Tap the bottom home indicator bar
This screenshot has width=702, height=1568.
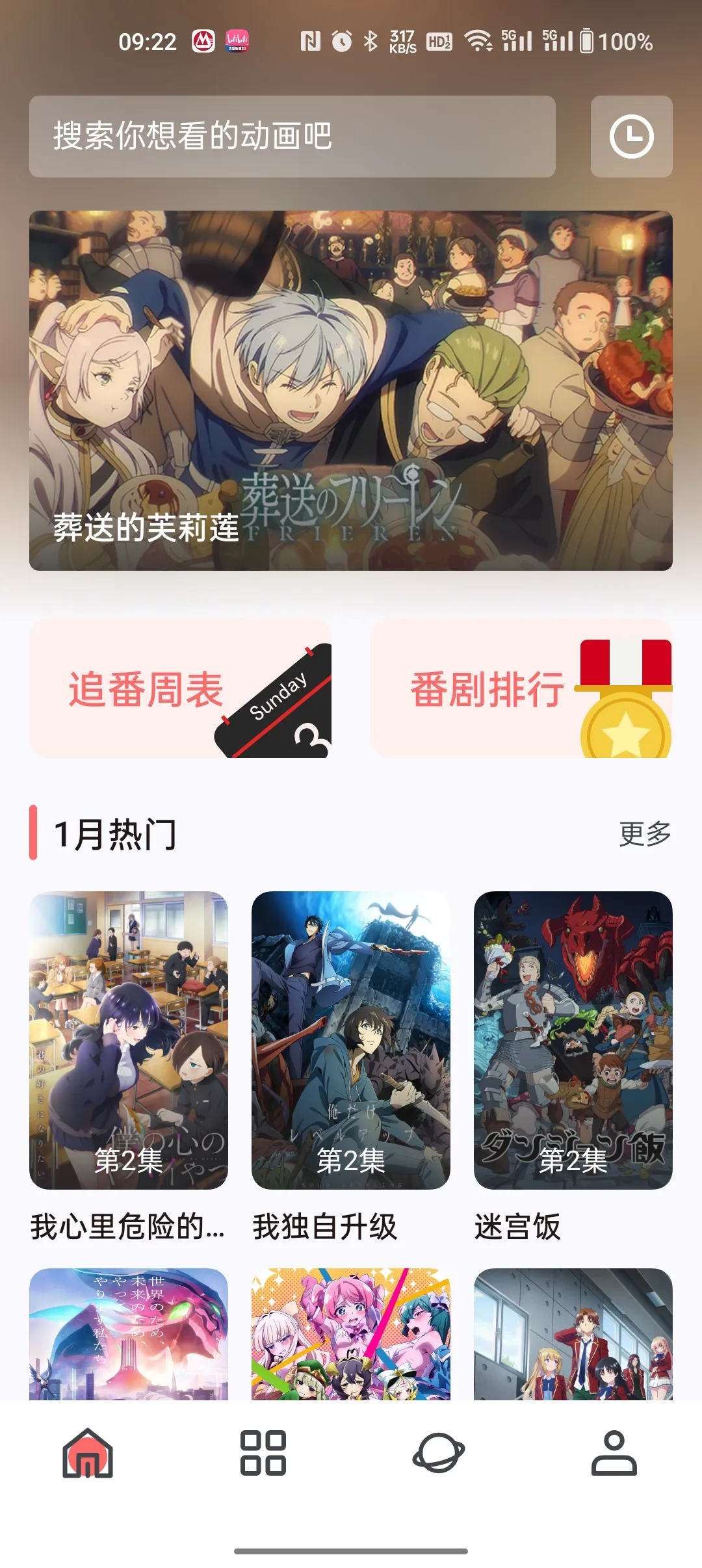pos(351,1550)
